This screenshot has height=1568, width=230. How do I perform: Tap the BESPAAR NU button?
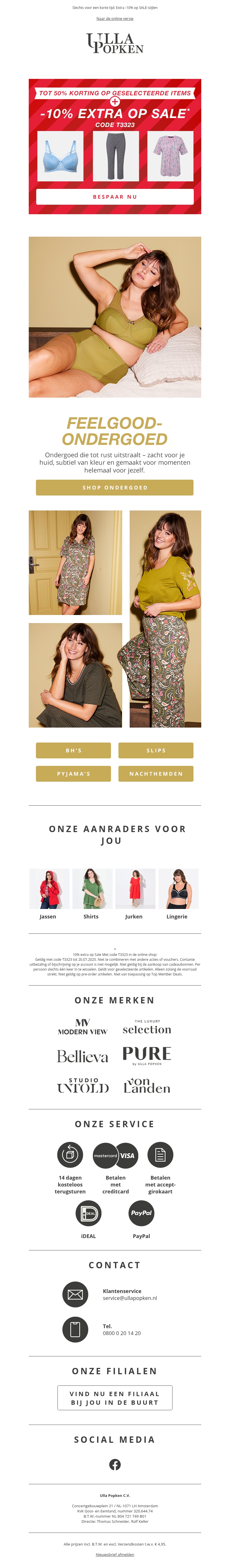[114, 197]
